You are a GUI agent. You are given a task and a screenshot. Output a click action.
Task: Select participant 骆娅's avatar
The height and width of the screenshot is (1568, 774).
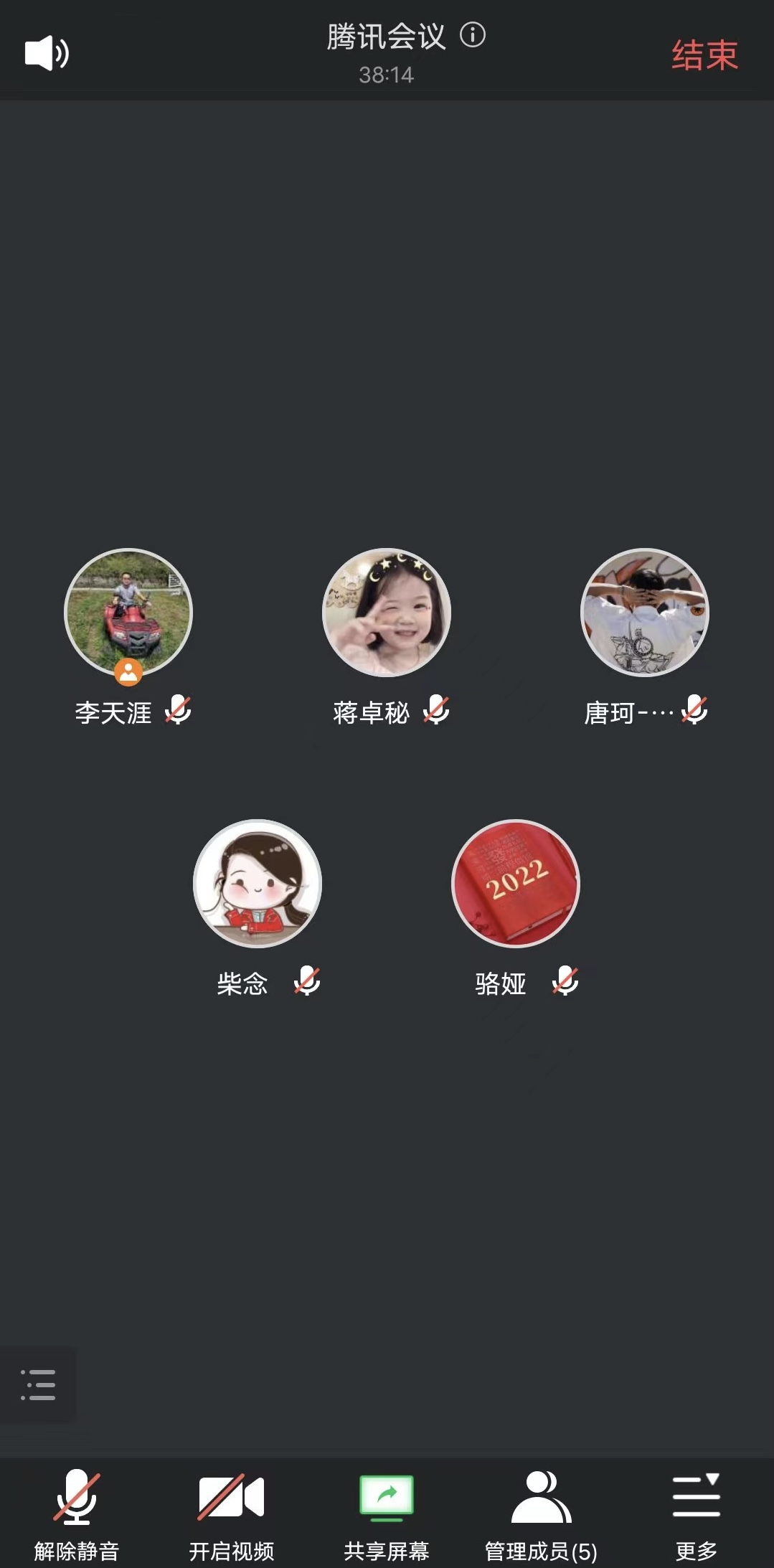click(x=515, y=884)
